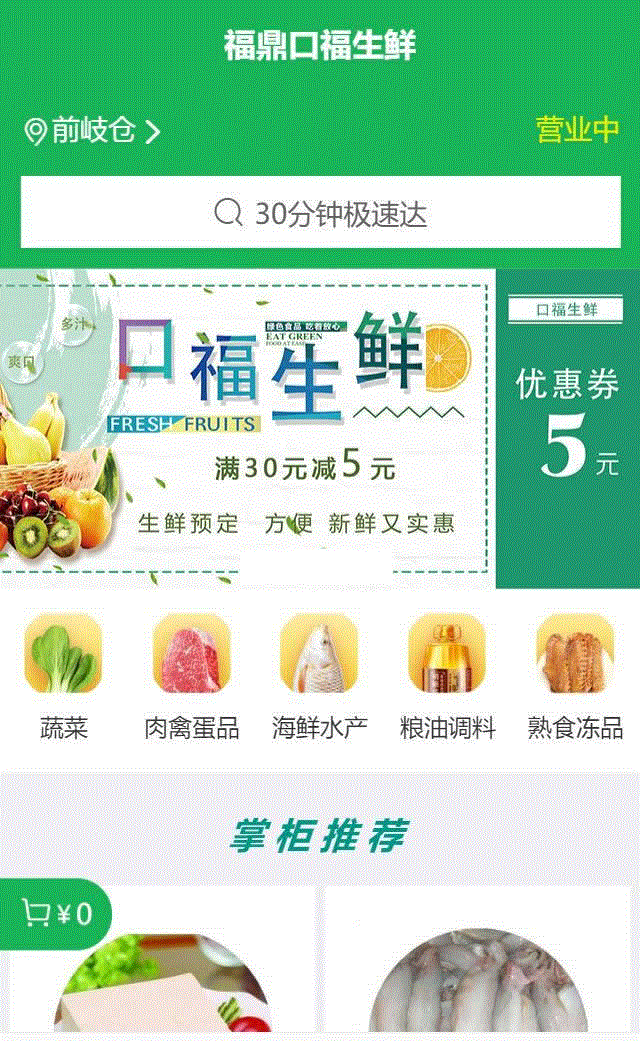Open the 前岐仓 location selector
The image size is (640, 1041).
[x=92, y=131]
